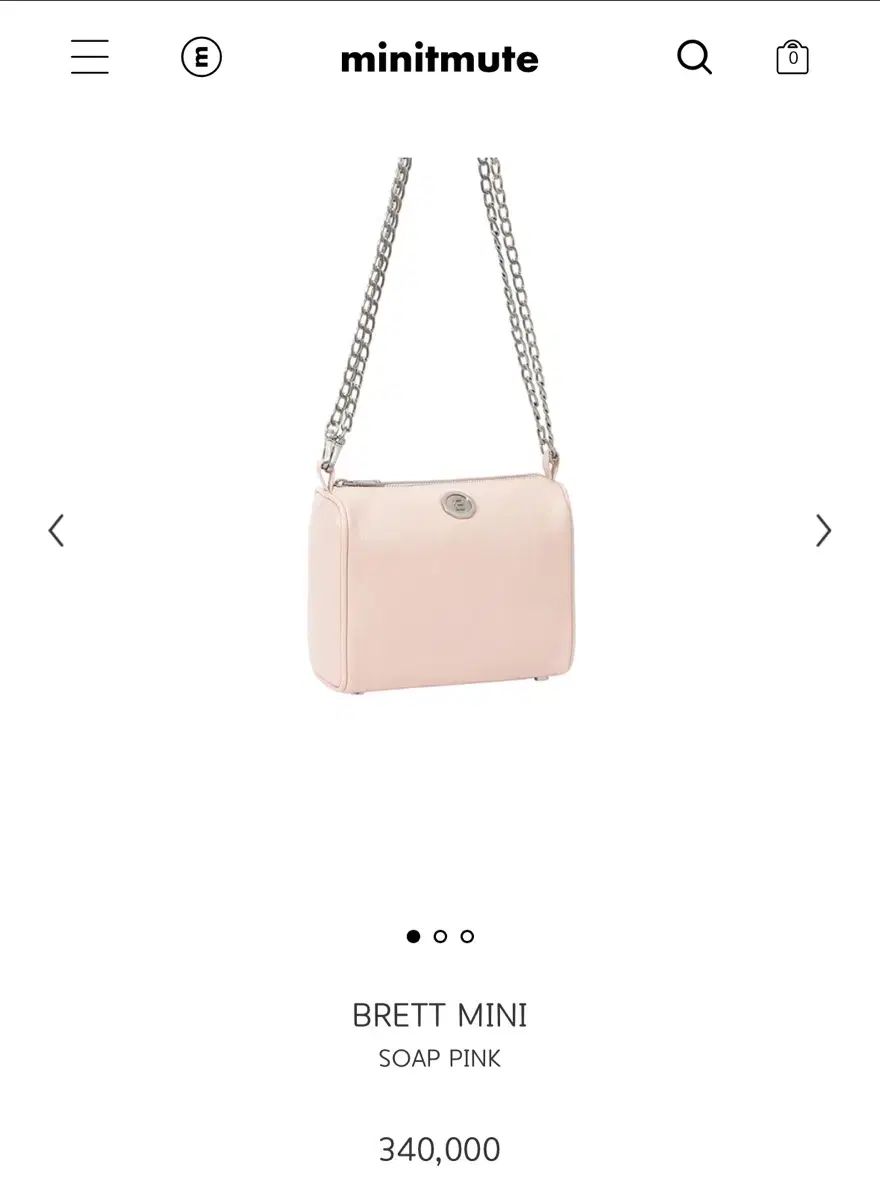Image resolution: width=880 pixels, height=1200 pixels.
Task: Expand the previous image with left chevron
Action: (x=57, y=530)
